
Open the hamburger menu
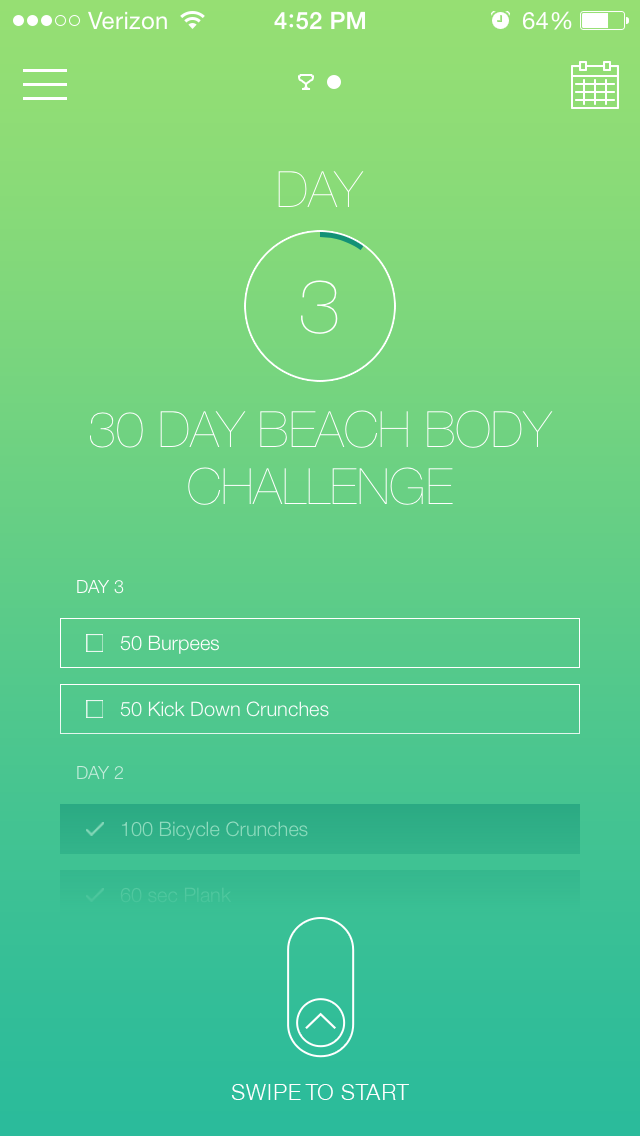45,84
